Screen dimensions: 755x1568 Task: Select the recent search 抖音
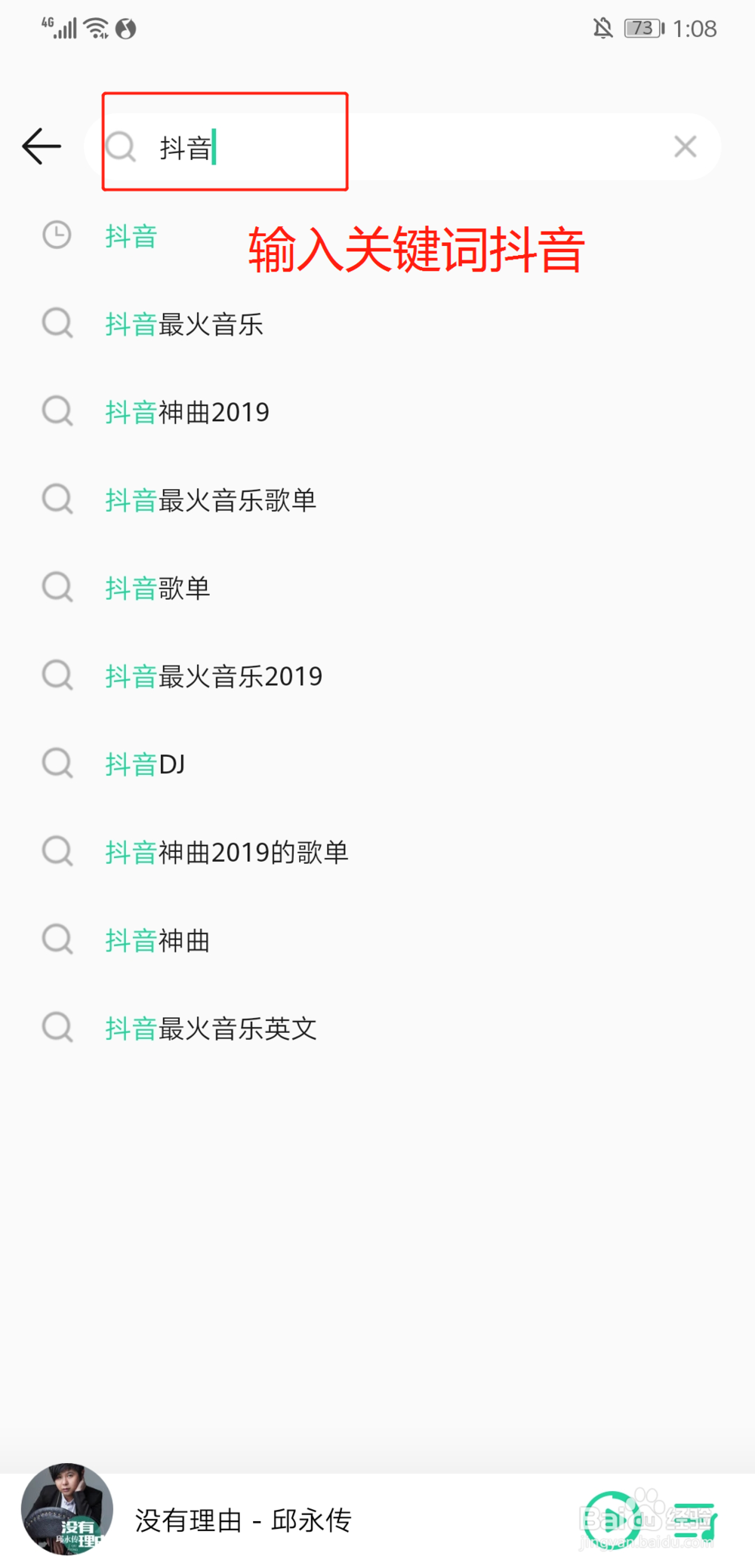131,236
